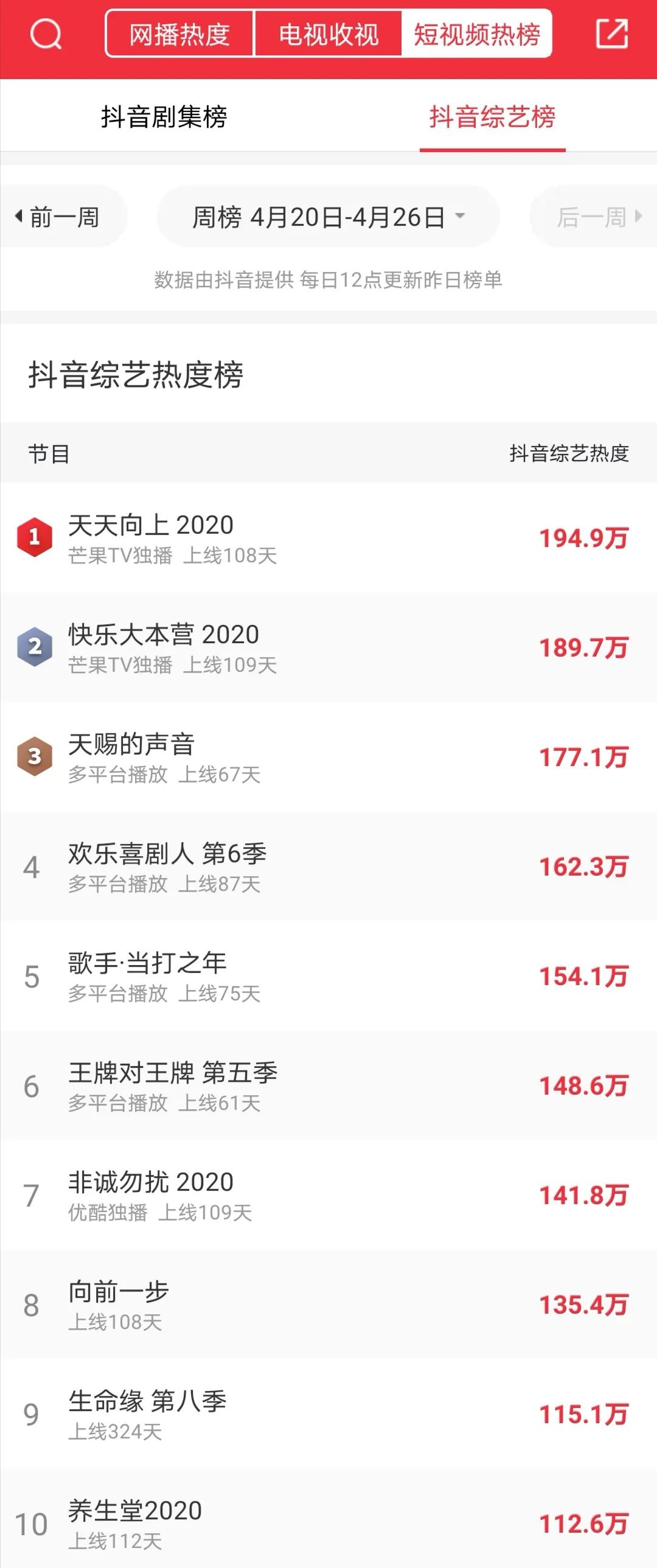Open 歌手·当打之年 entry
The image size is (657, 1568).
click(328, 977)
